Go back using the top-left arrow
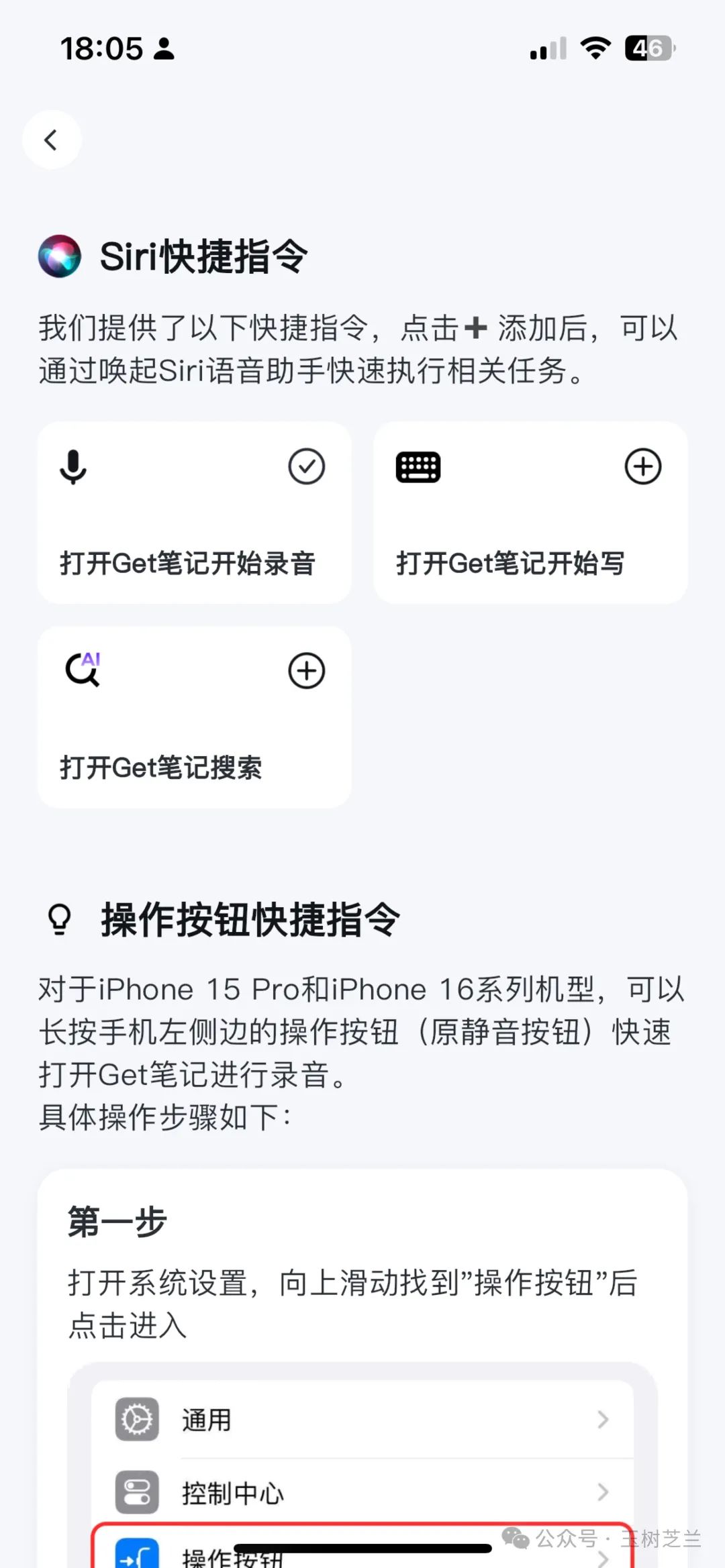725x1568 pixels. pyautogui.click(x=51, y=140)
